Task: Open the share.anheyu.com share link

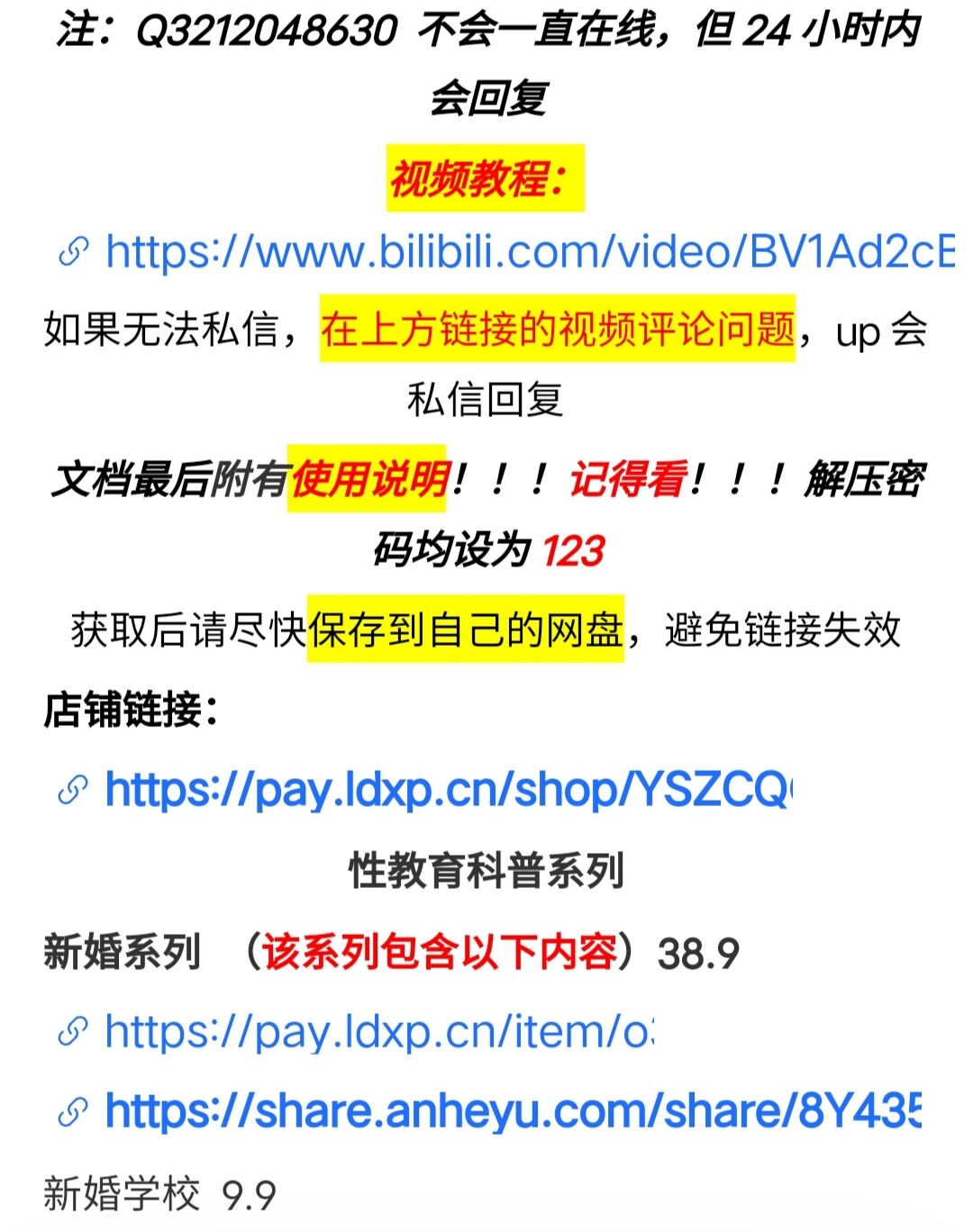Action: pyautogui.click(x=512, y=1111)
